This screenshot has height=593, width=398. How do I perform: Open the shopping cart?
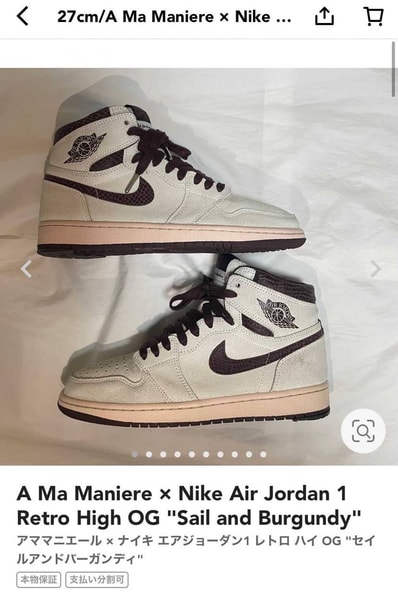[374, 17]
